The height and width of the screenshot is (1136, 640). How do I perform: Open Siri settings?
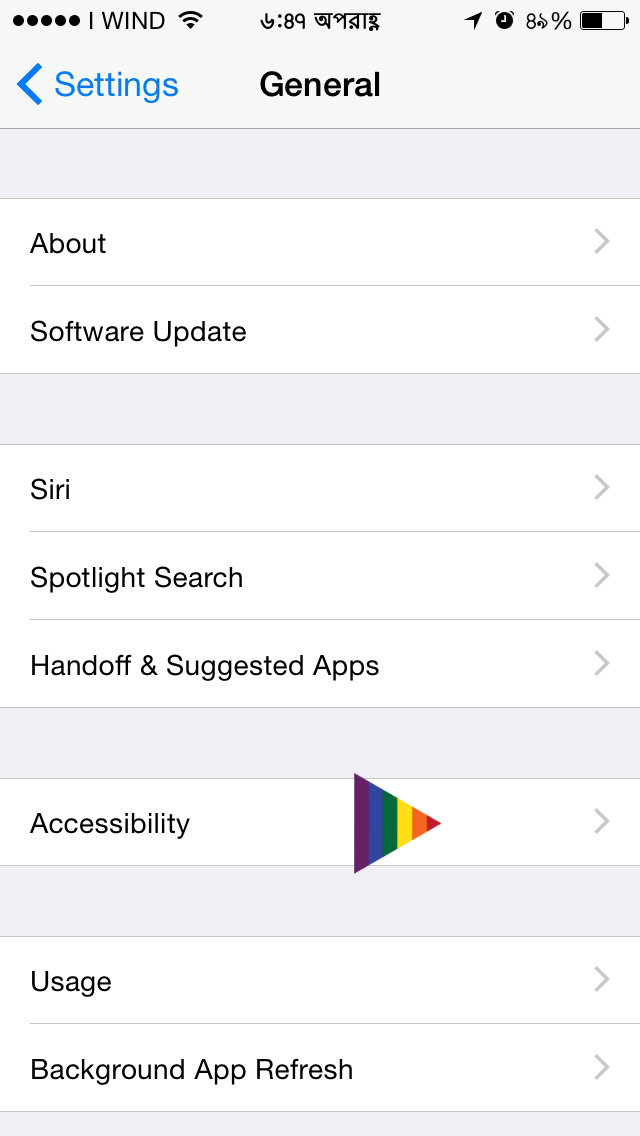tap(320, 489)
